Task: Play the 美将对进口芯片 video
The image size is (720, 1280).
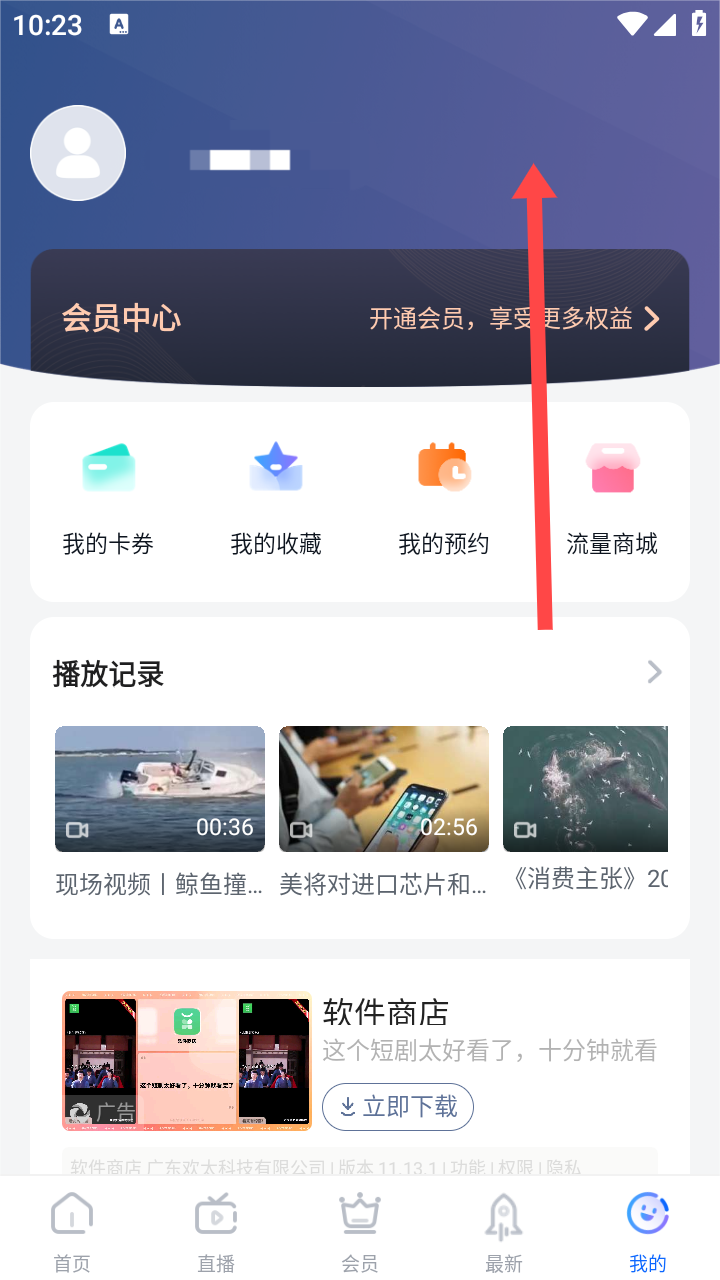Action: coord(384,789)
